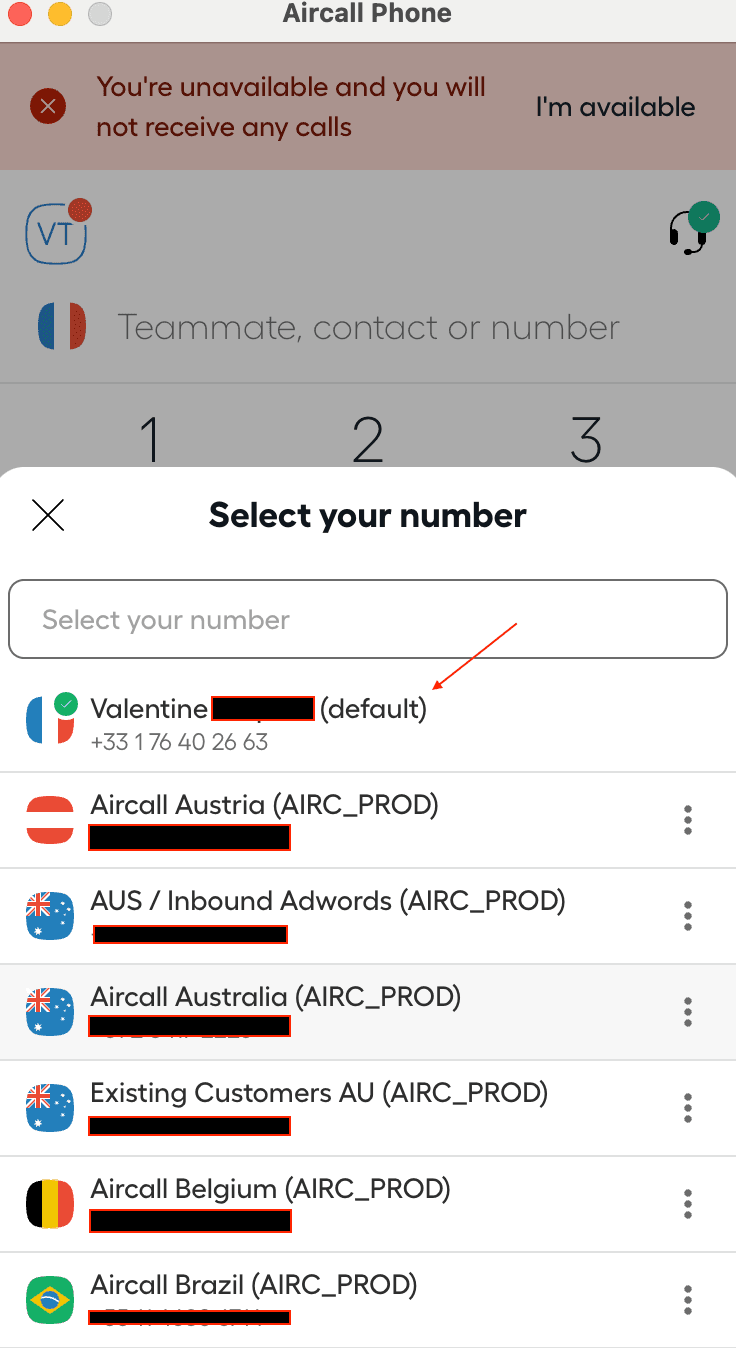Viewport: 736px width, 1348px height.
Task: Open more options for Existing Customers AU
Action: click(x=688, y=1108)
